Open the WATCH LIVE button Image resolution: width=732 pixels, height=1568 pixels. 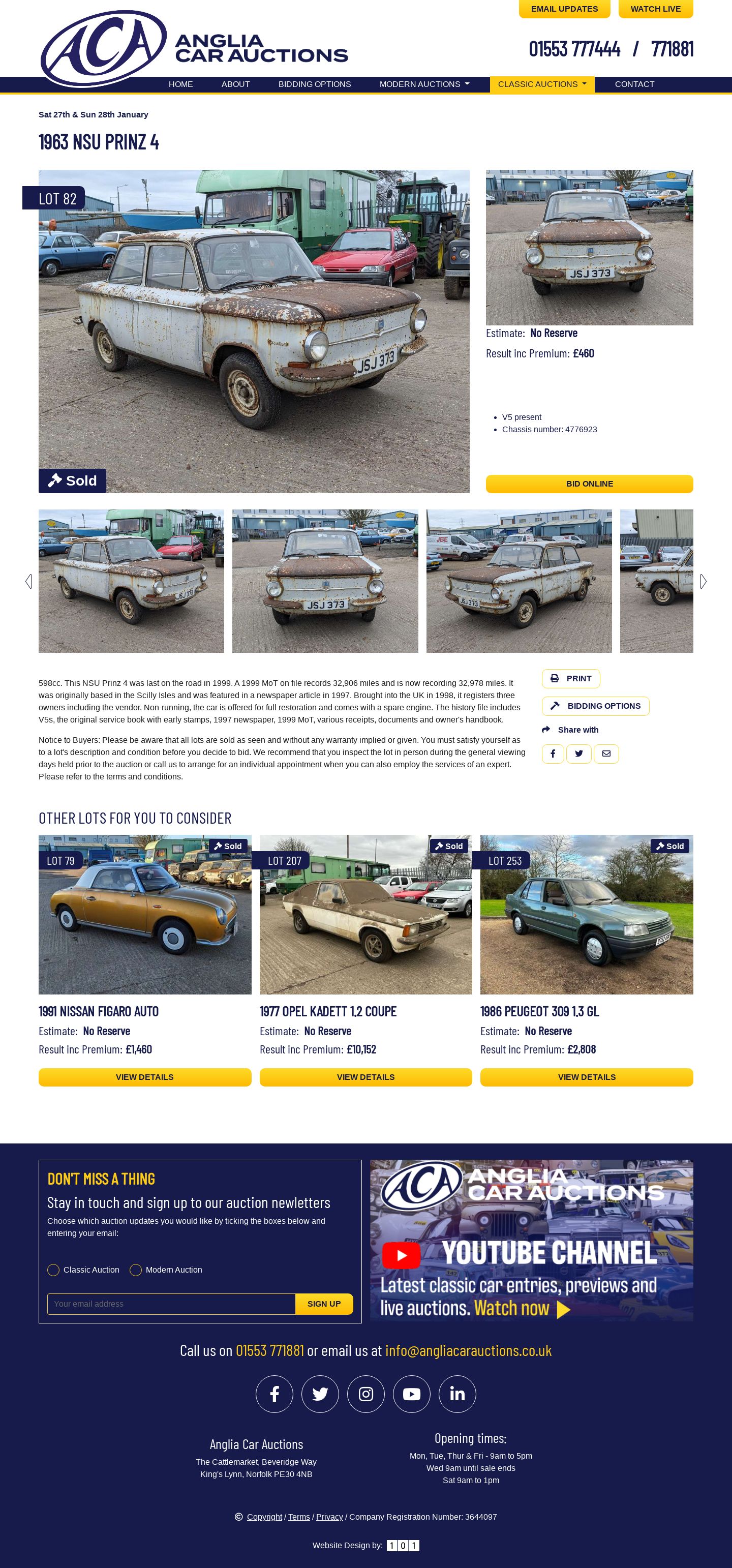[x=655, y=9]
